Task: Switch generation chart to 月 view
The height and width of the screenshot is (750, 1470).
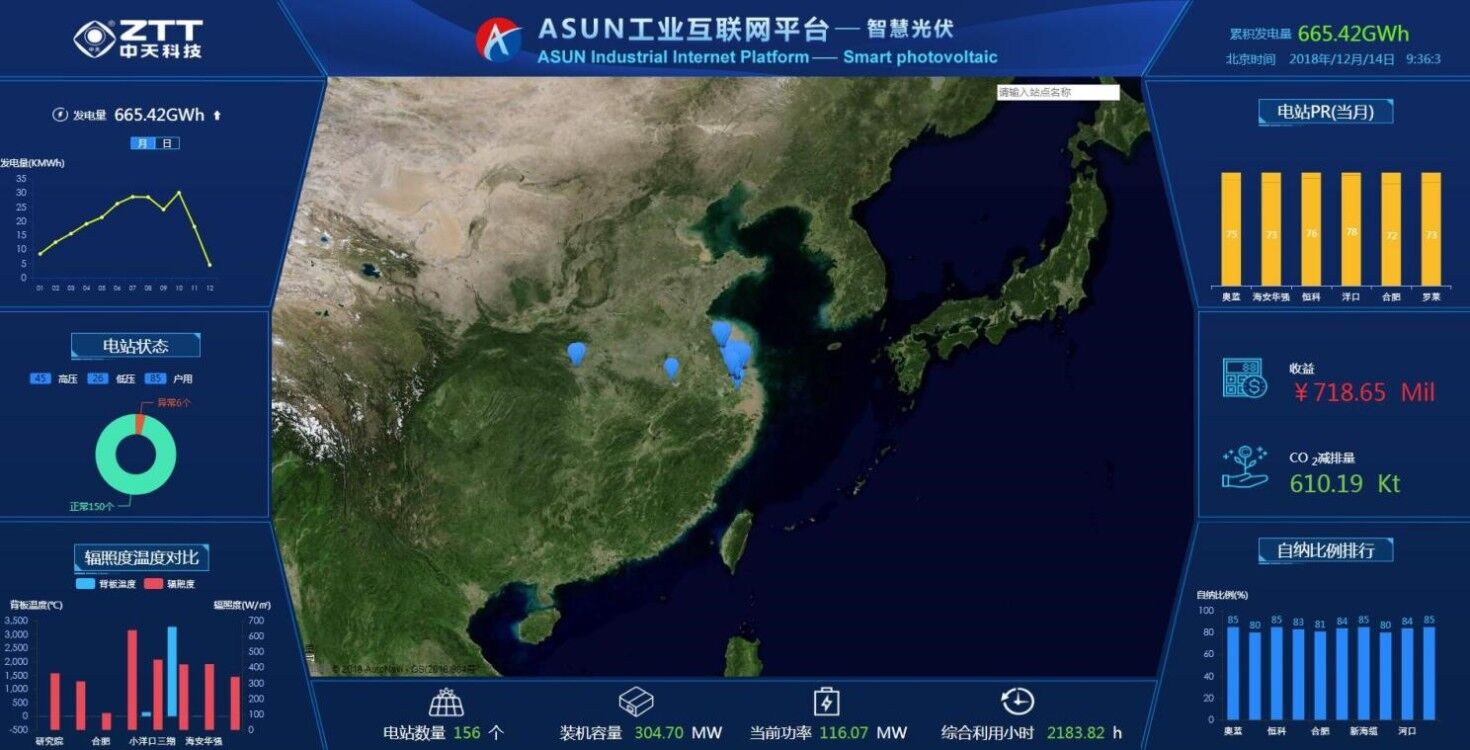Action: click(142, 143)
